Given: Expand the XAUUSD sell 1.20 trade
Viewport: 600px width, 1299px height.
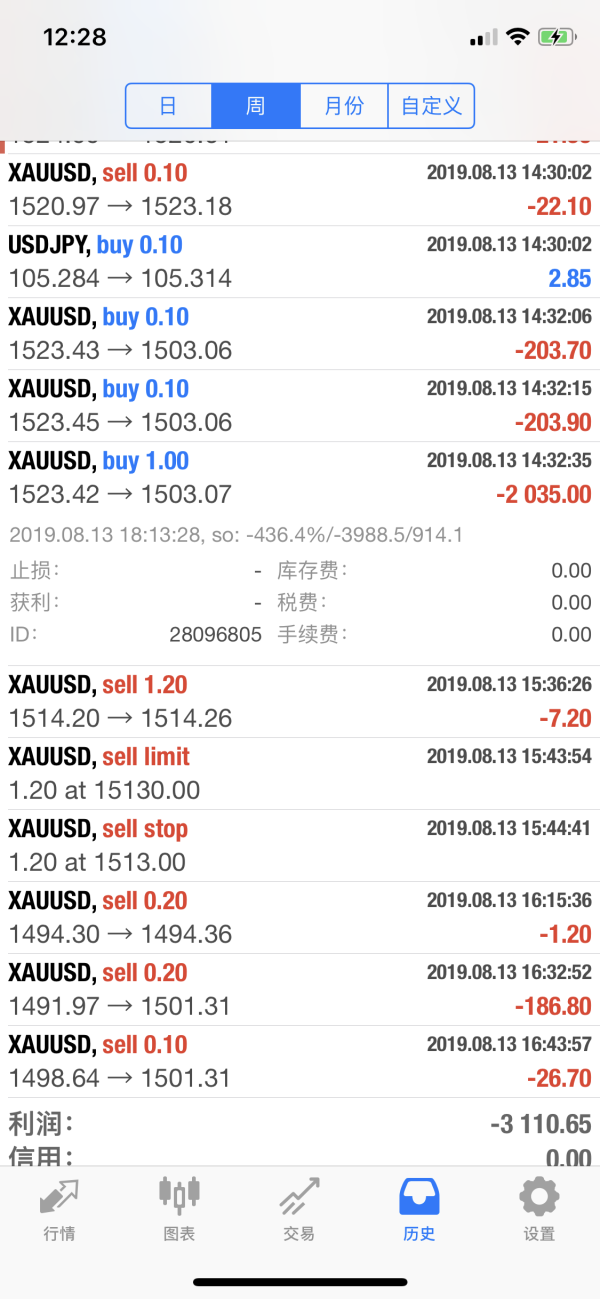Looking at the screenshot, I should tap(300, 702).
